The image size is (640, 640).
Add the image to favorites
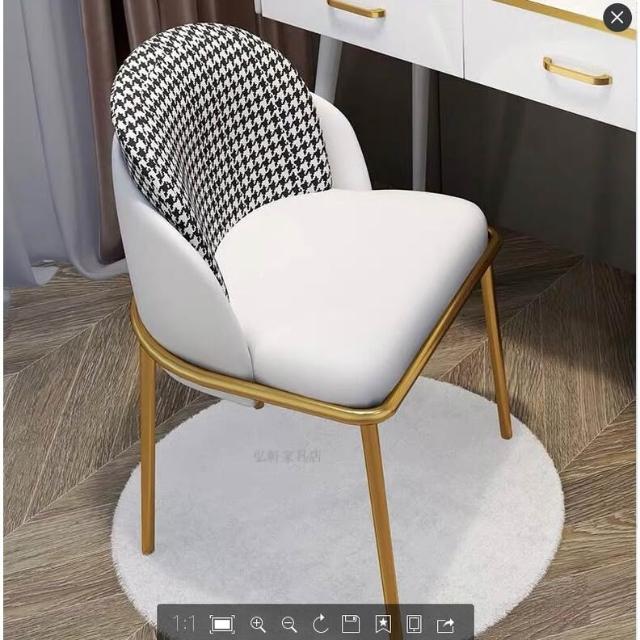[x=383, y=624]
